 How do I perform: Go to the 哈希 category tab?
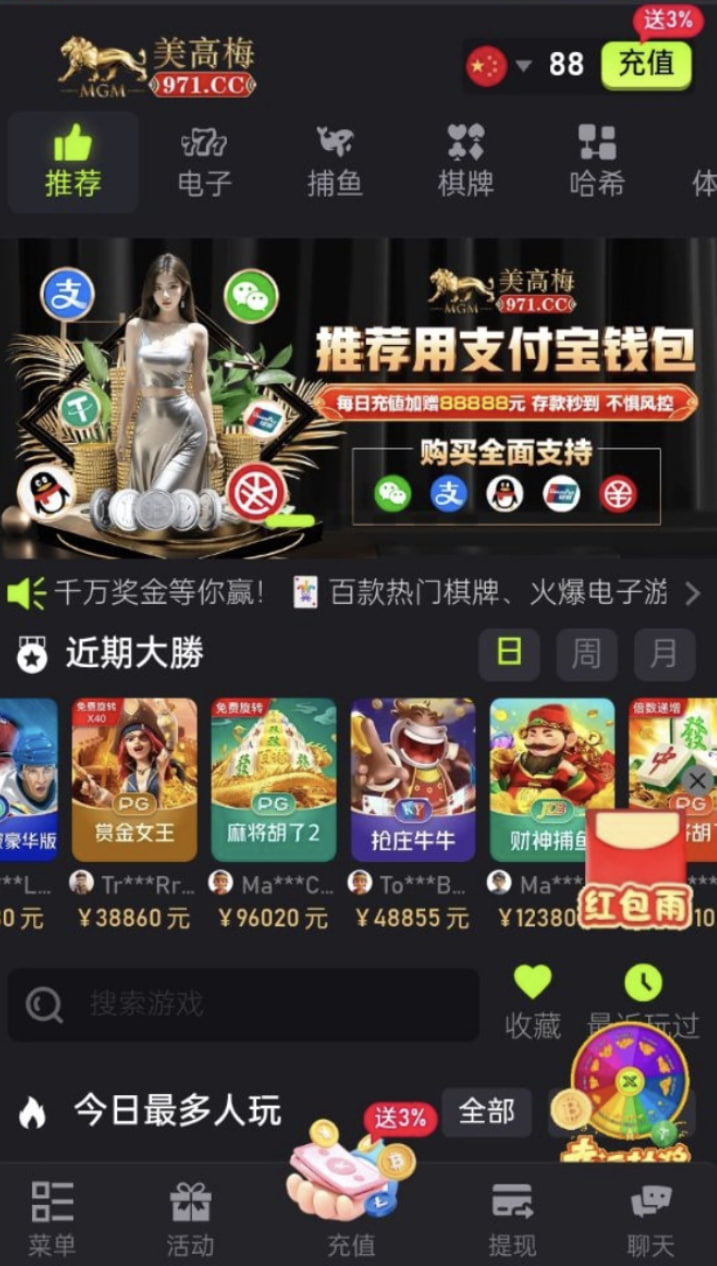(596, 162)
